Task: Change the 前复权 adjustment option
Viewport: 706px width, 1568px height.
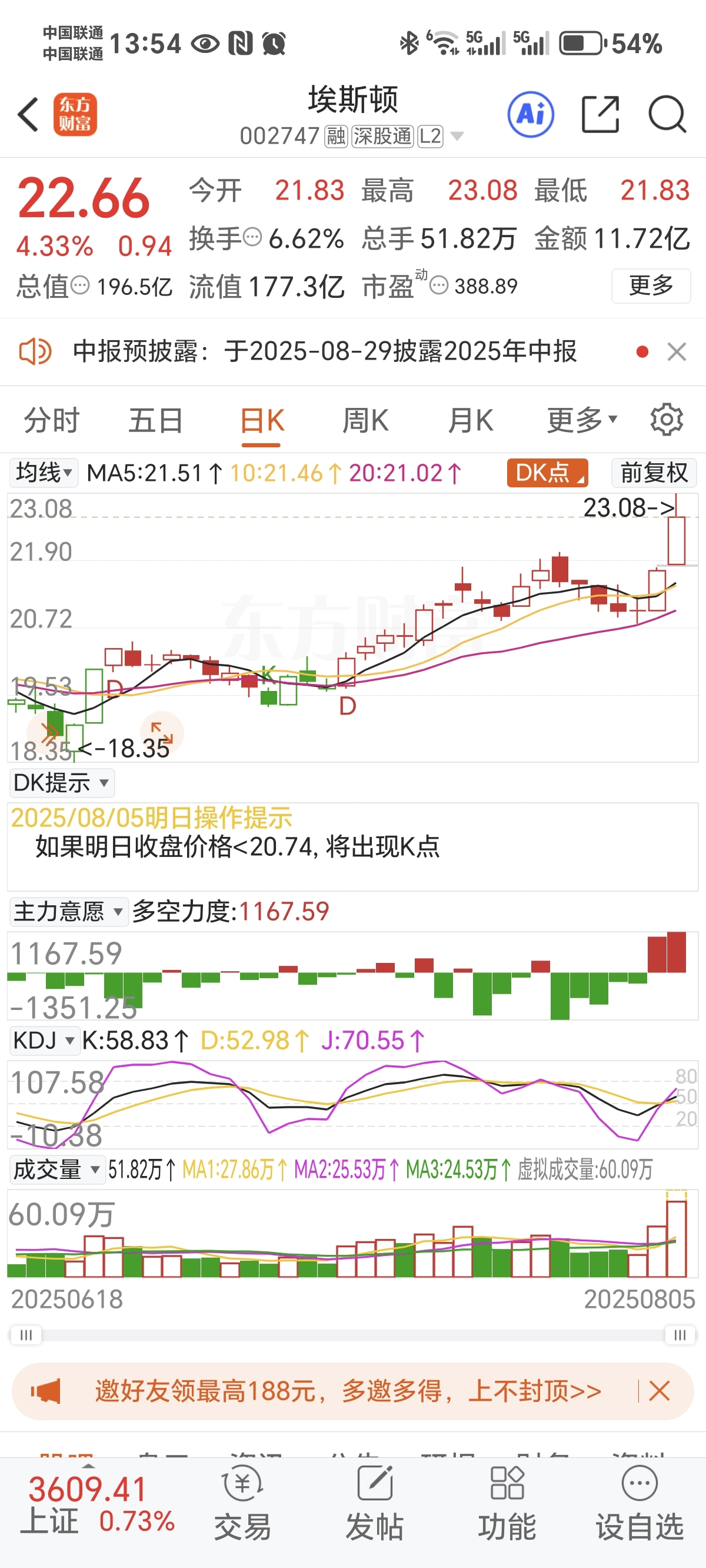Action: coord(654,473)
